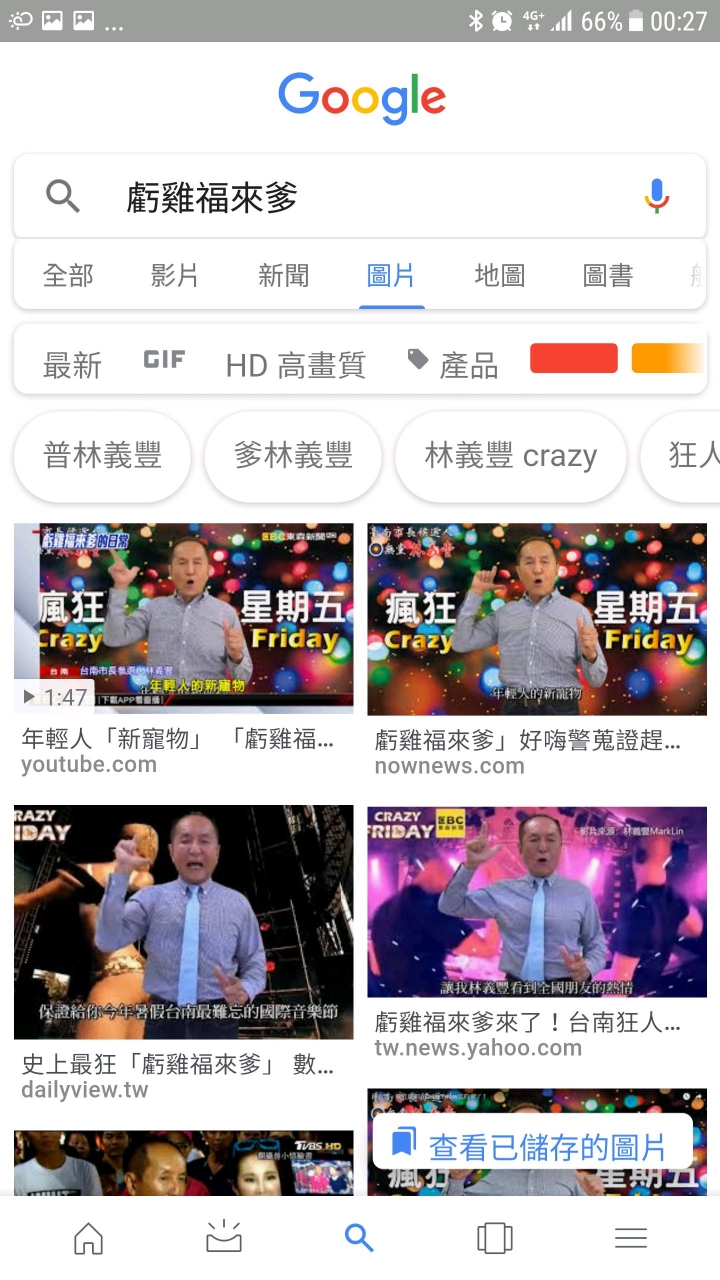The width and height of the screenshot is (720, 1280).
Task: View saved images via 查看已儲存的圖片
Action: pyautogui.click(x=532, y=1146)
